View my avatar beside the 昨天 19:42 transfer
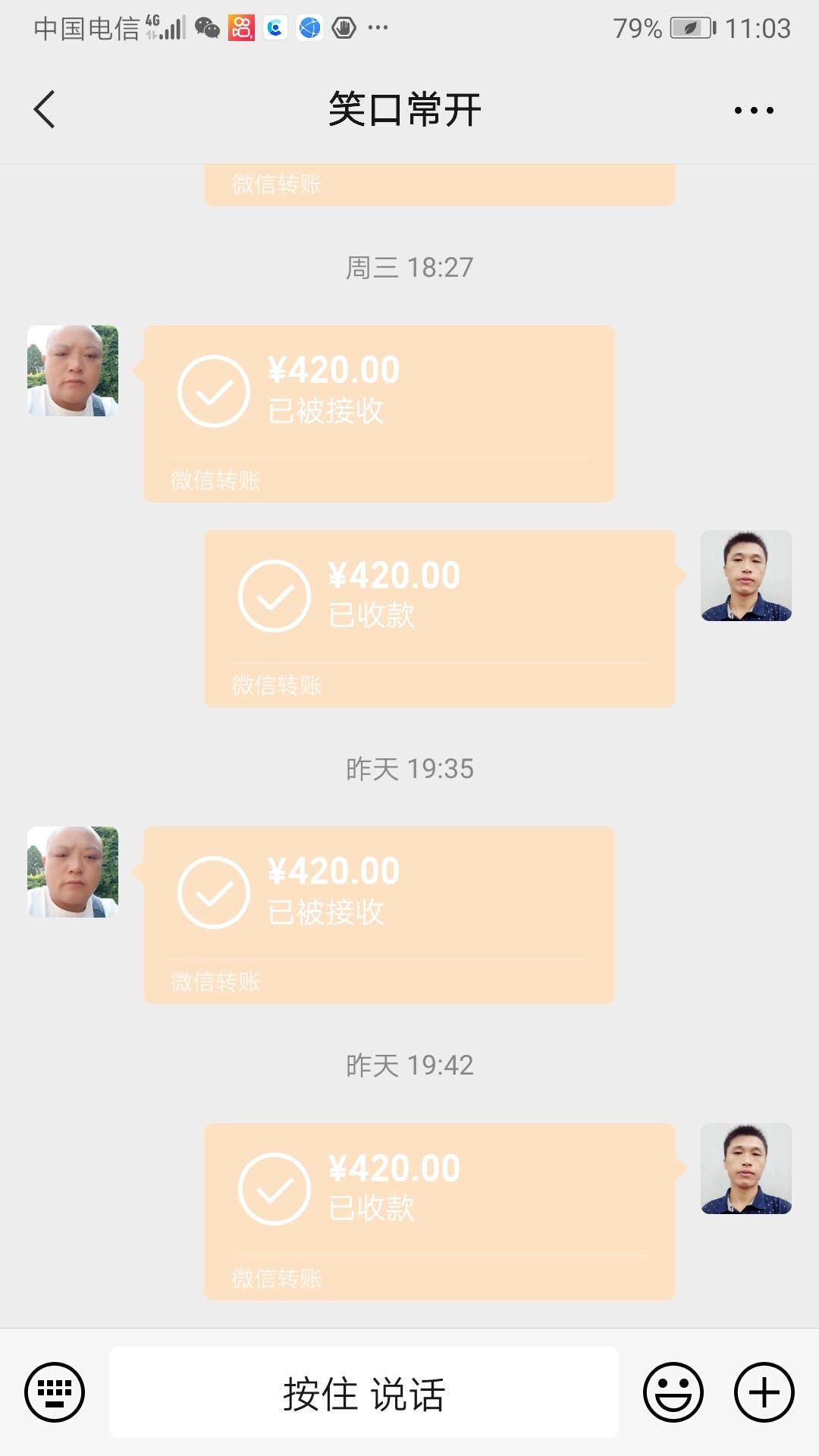This screenshot has width=819, height=1456. point(746,1169)
